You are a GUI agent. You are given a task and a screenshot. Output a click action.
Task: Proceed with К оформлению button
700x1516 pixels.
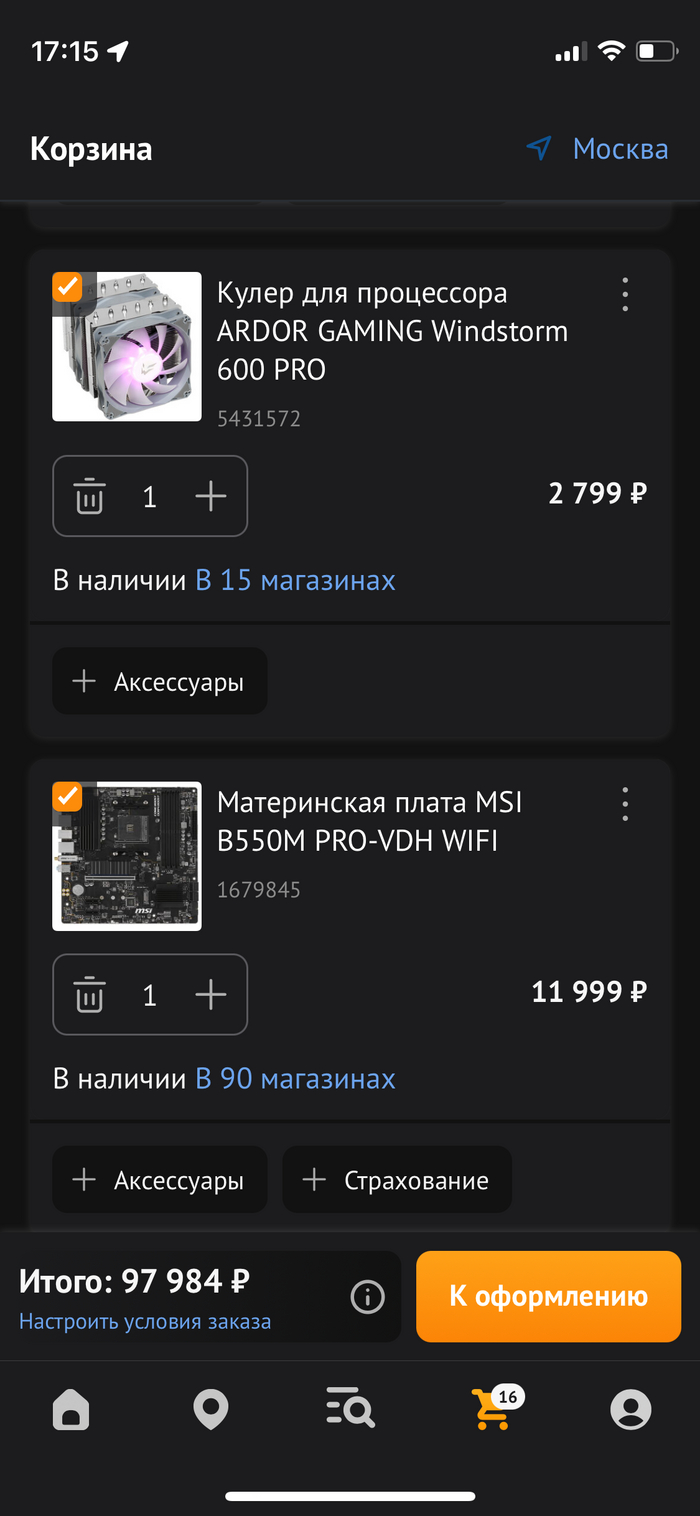click(548, 1296)
